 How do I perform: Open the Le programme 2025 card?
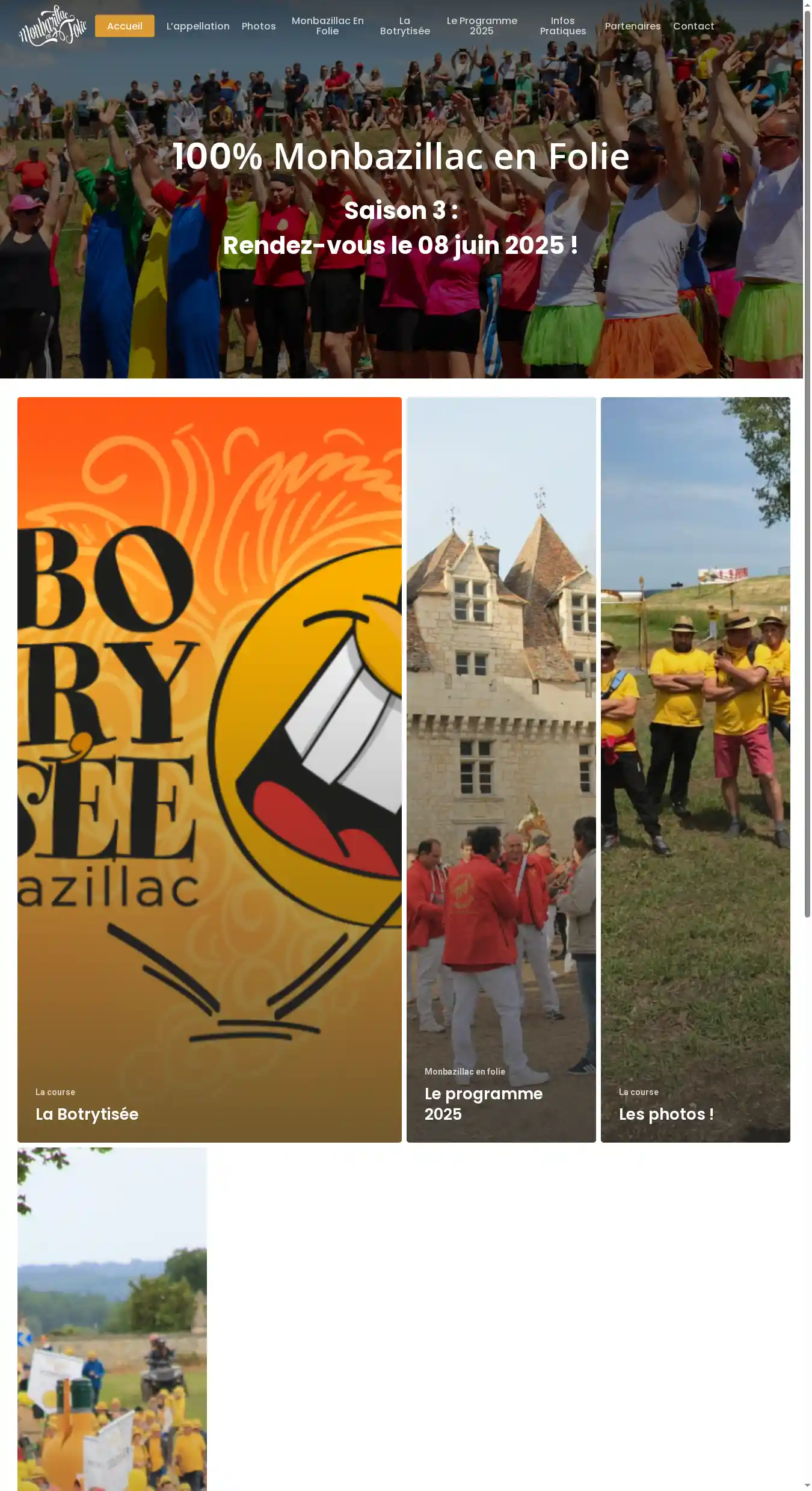pos(501,769)
